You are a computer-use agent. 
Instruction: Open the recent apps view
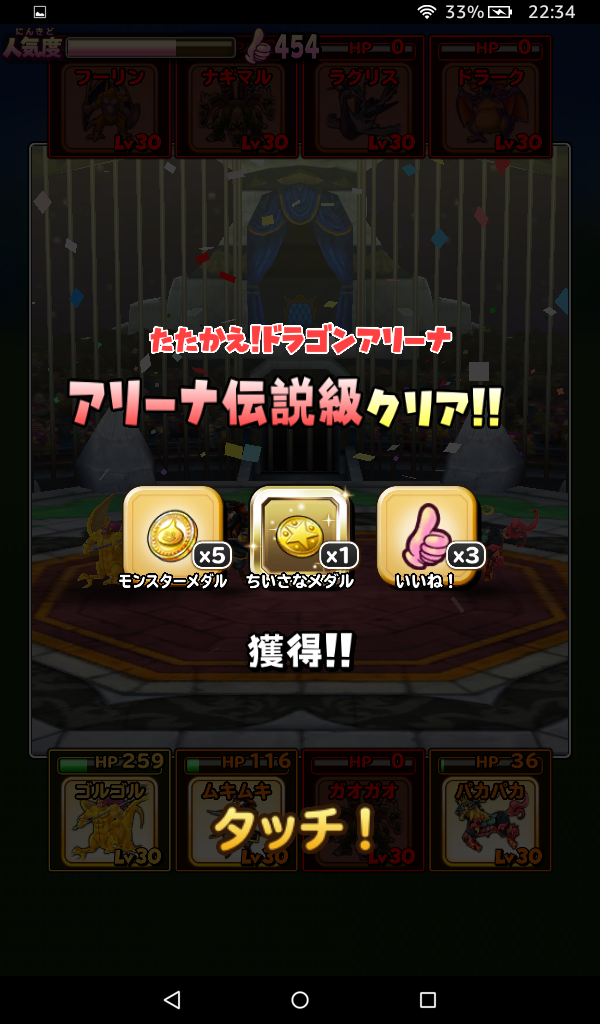pos(428,999)
